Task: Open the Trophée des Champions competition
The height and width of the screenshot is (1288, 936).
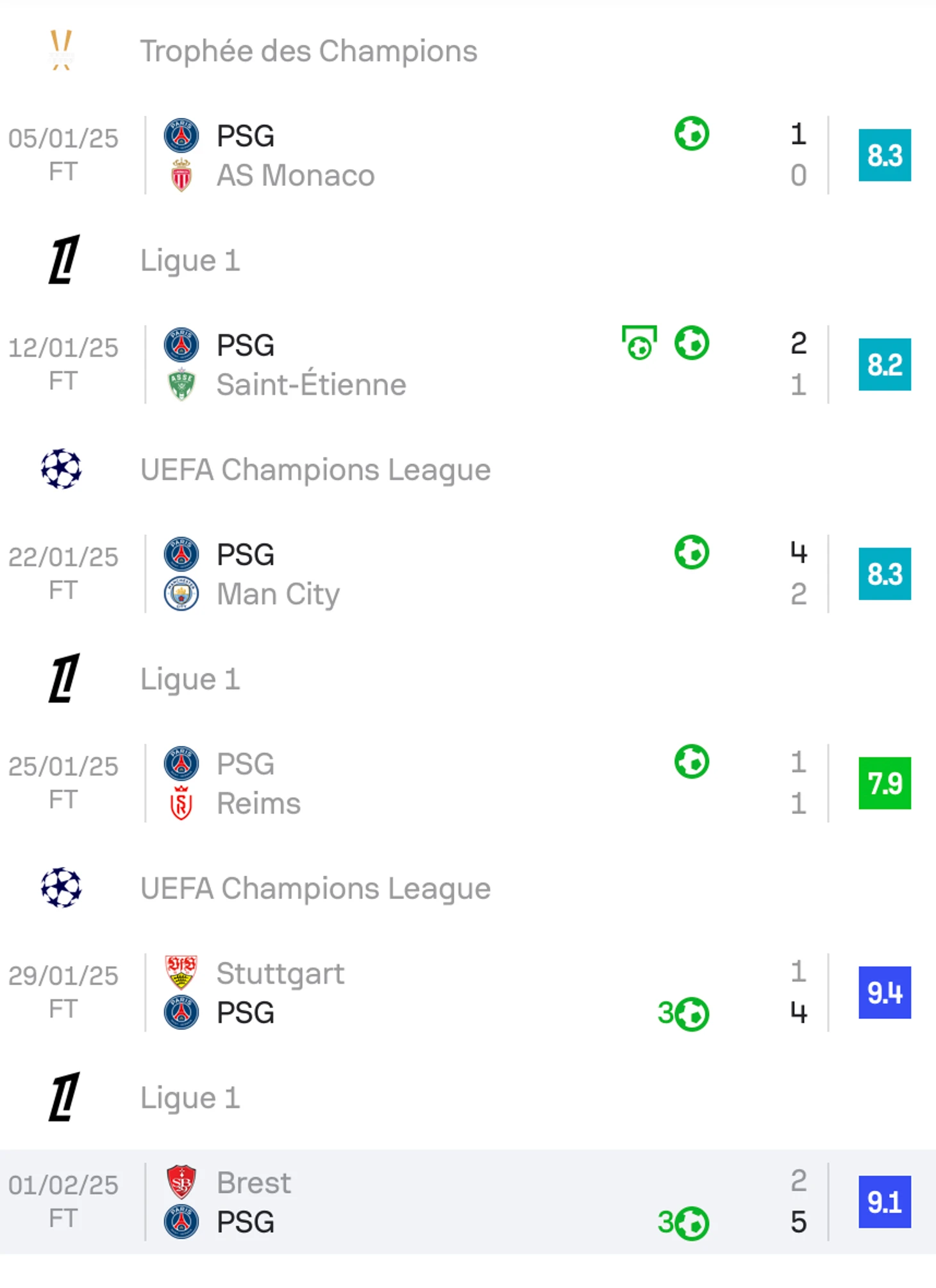Action: [x=308, y=51]
